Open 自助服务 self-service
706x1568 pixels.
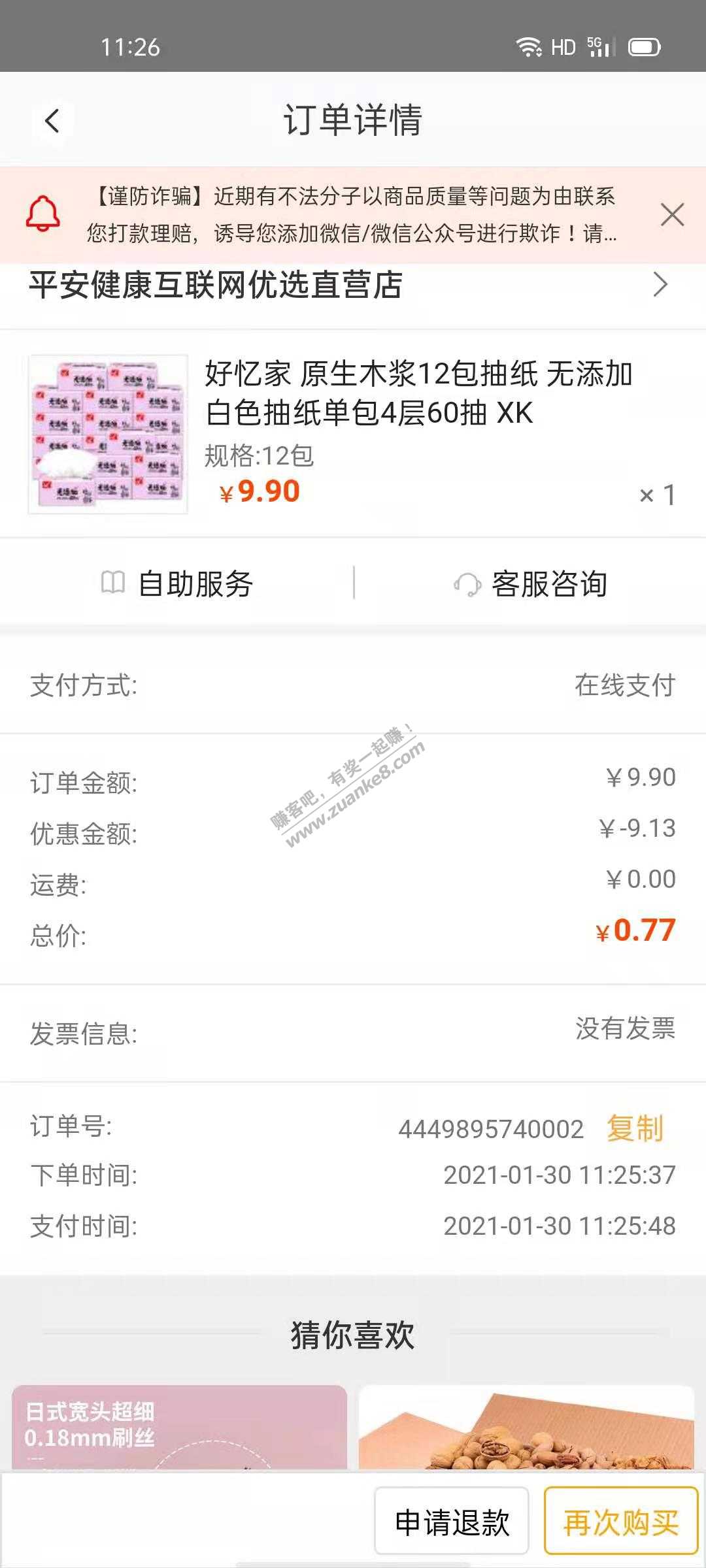pos(178,583)
